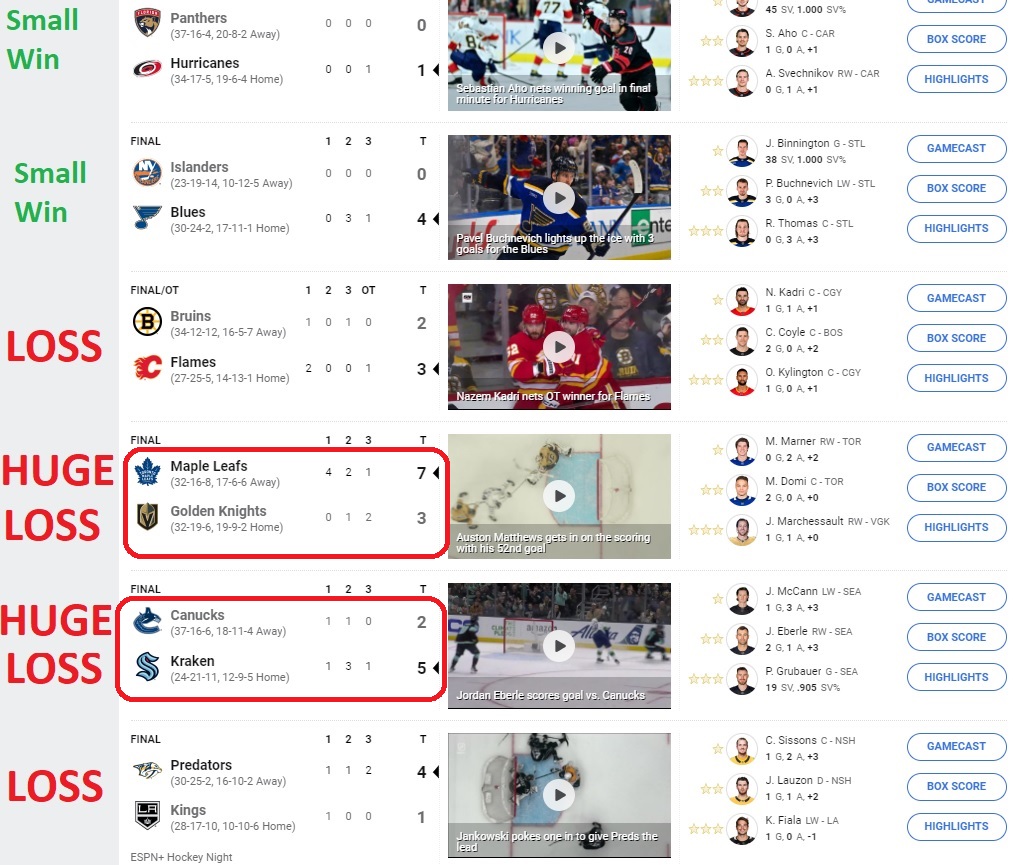The width and height of the screenshot is (1014, 865).
Task: Play Auston Matthews 52nd goal video
Action: coord(559,495)
